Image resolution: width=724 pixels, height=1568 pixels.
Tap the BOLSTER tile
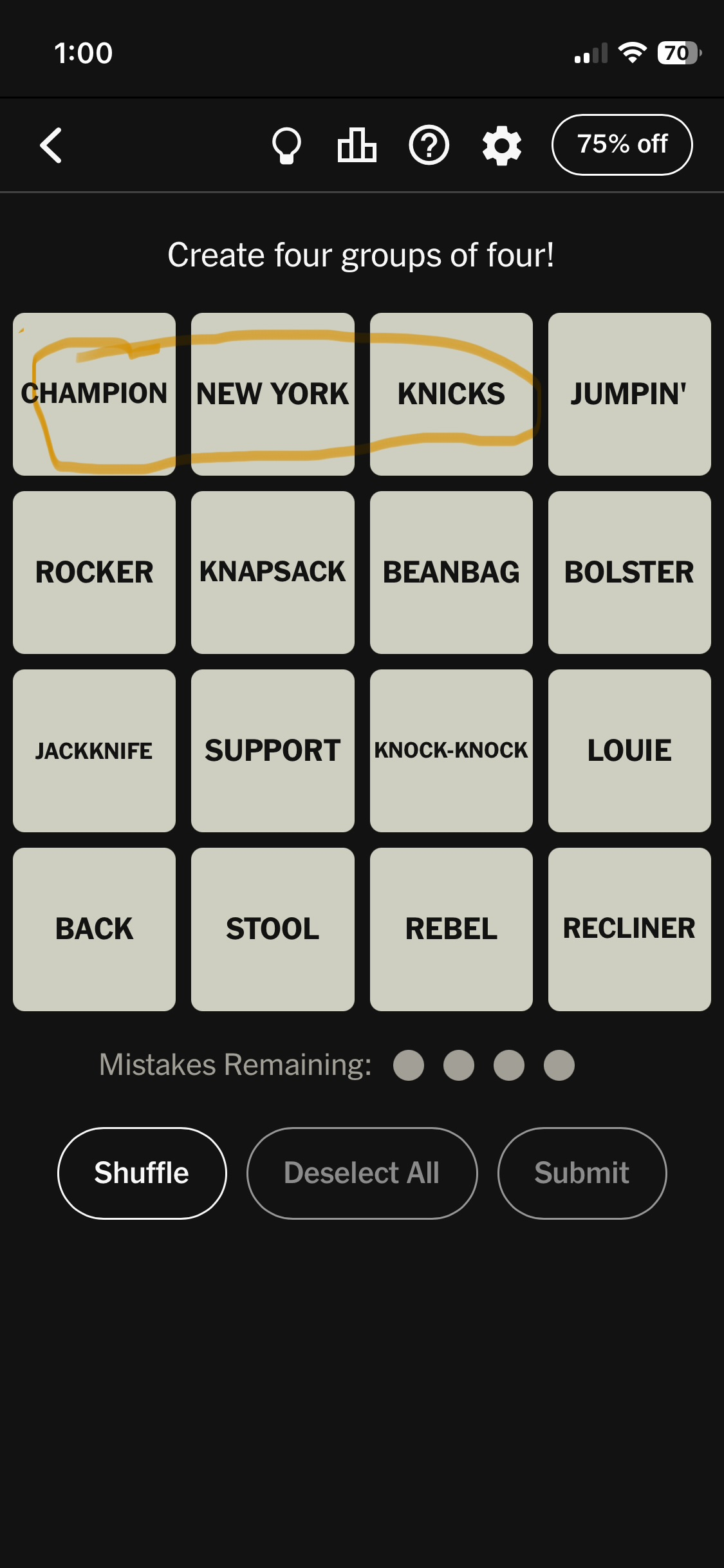pyautogui.click(x=629, y=572)
